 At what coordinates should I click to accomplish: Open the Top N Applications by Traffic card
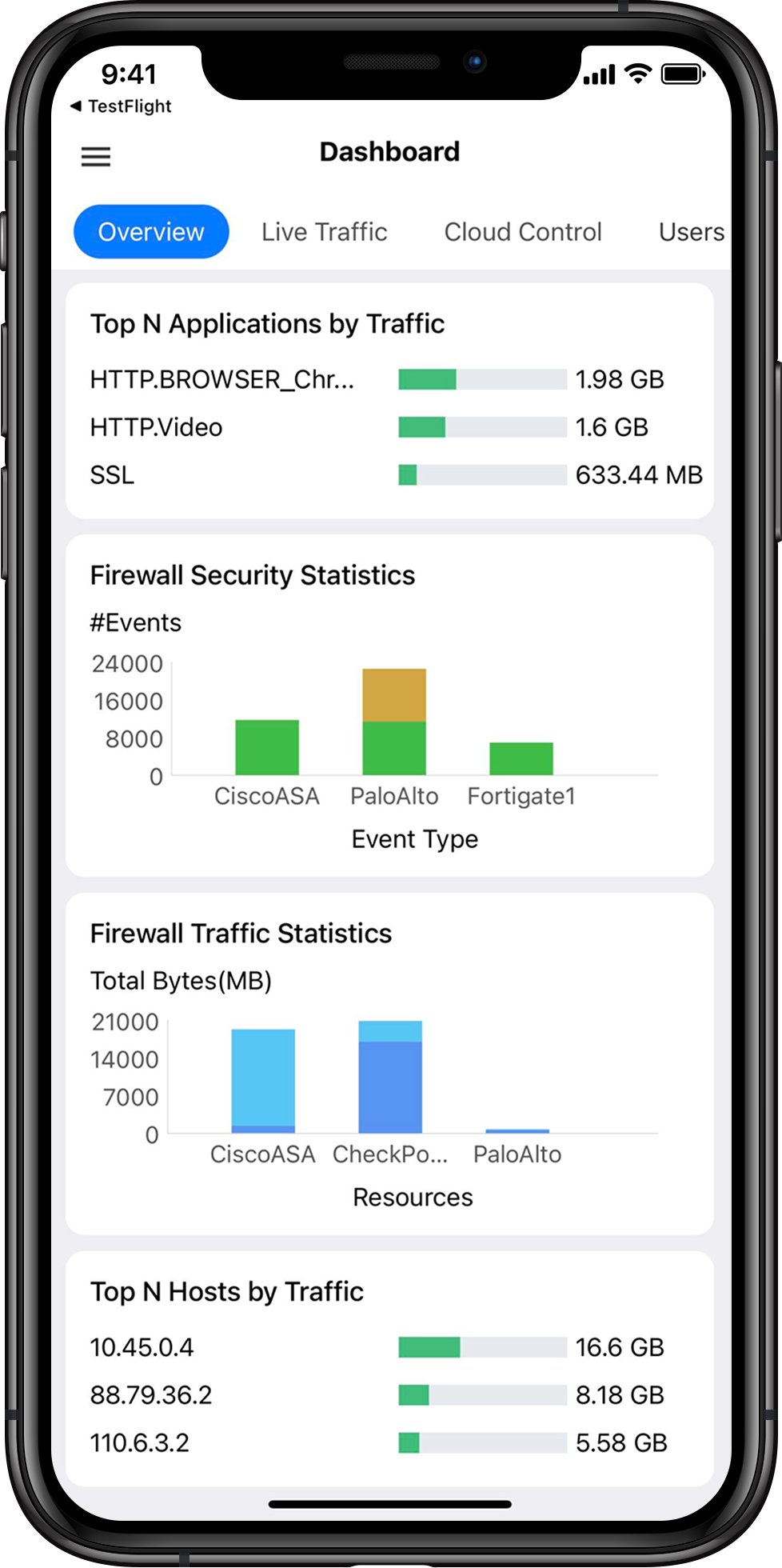267,324
